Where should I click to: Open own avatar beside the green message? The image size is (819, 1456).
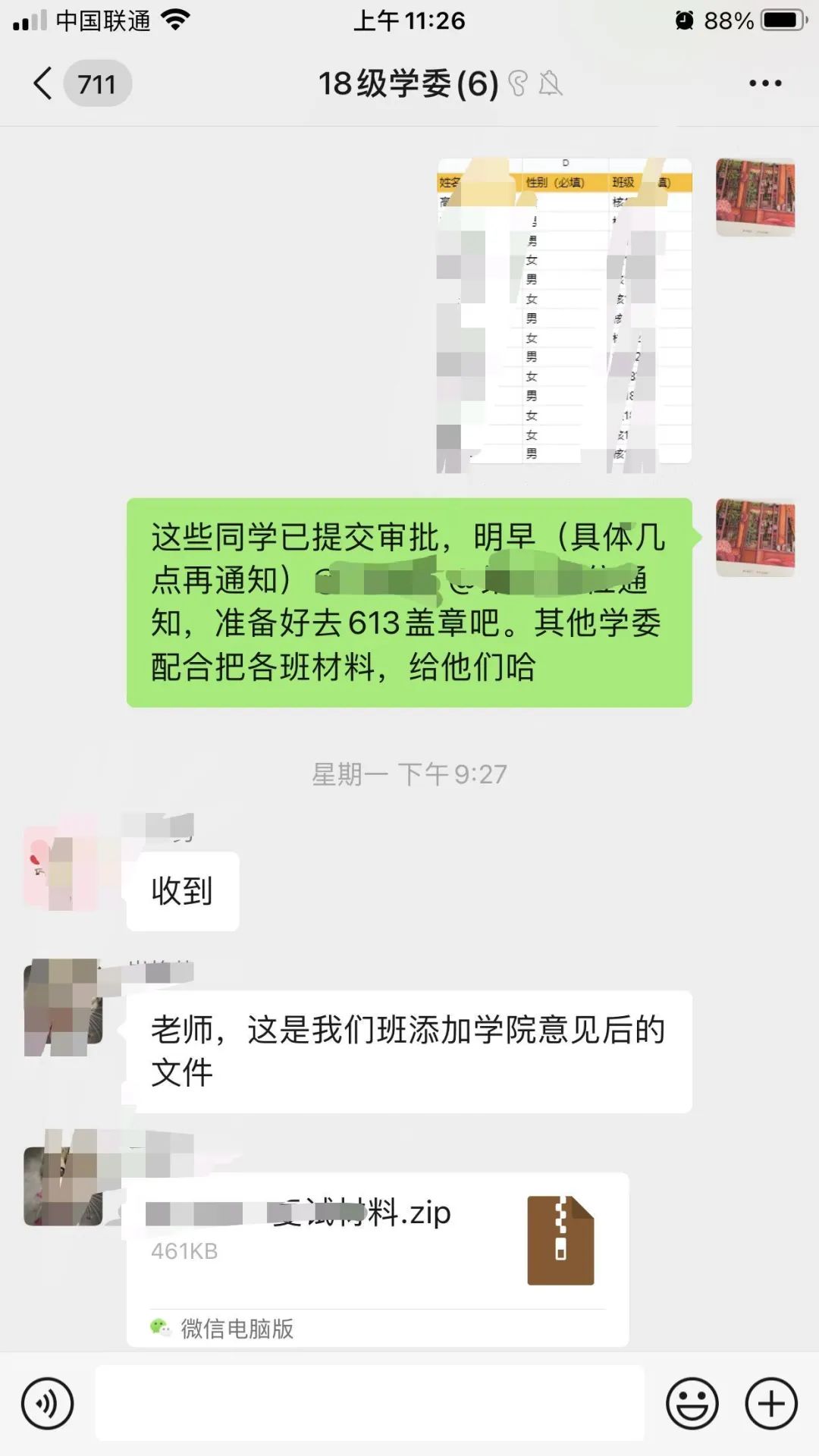click(x=755, y=538)
